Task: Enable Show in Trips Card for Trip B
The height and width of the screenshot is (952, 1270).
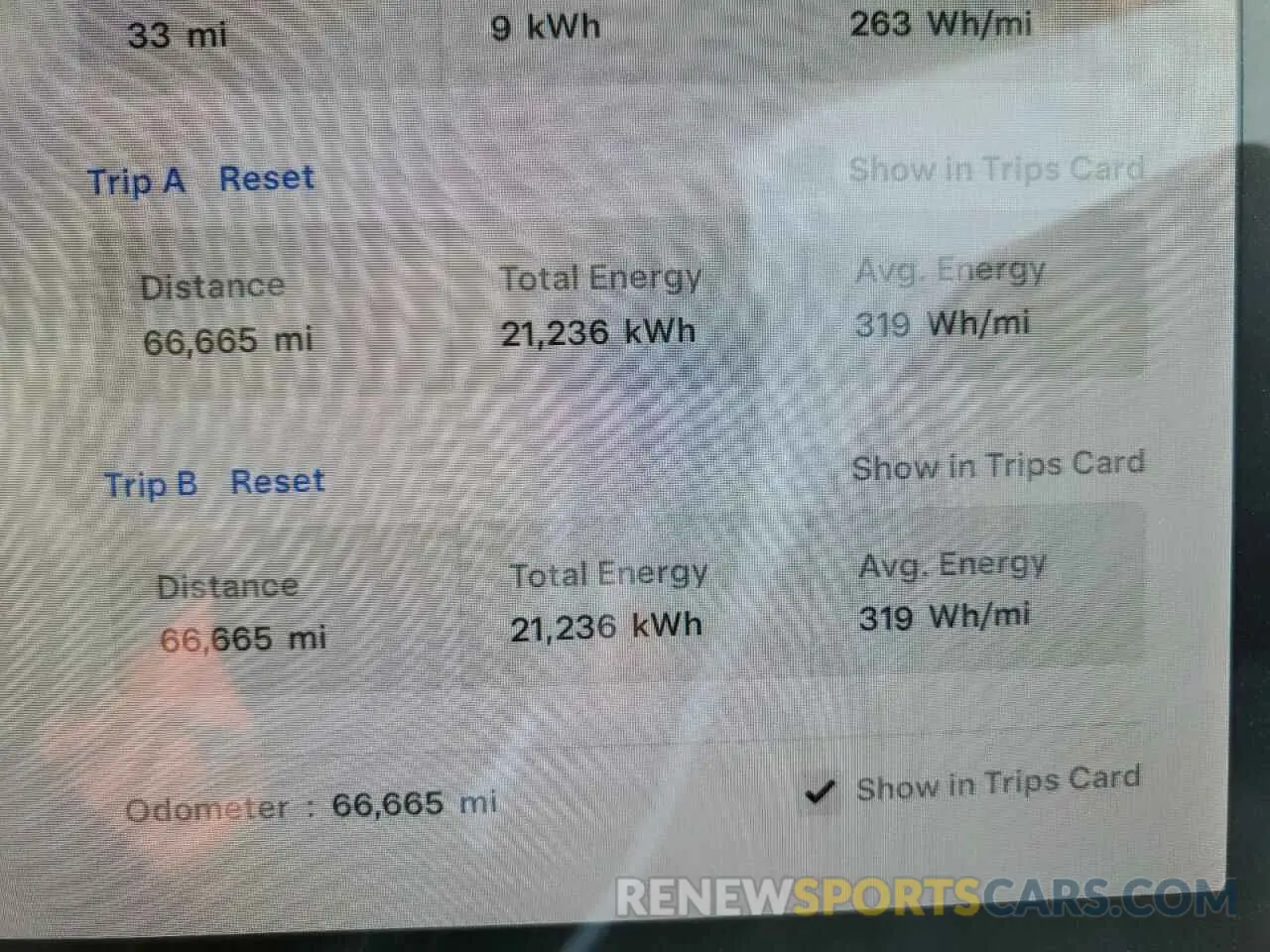Action: point(997,465)
